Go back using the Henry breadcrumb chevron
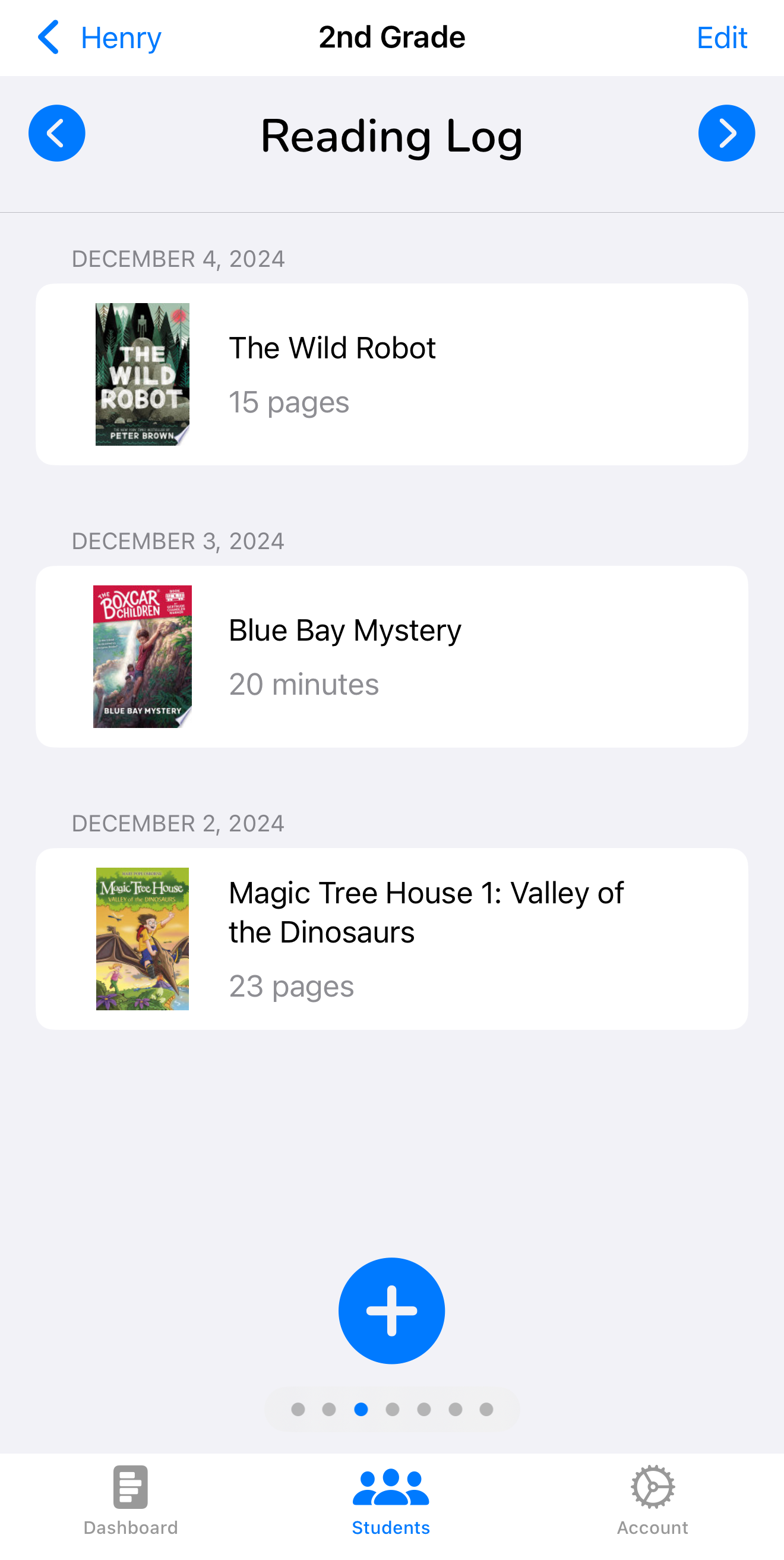 (x=51, y=37)
